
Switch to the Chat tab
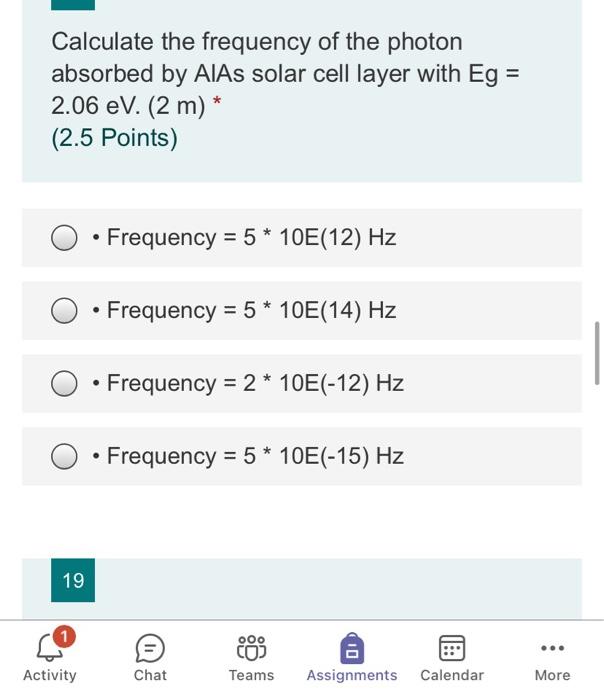150,657
